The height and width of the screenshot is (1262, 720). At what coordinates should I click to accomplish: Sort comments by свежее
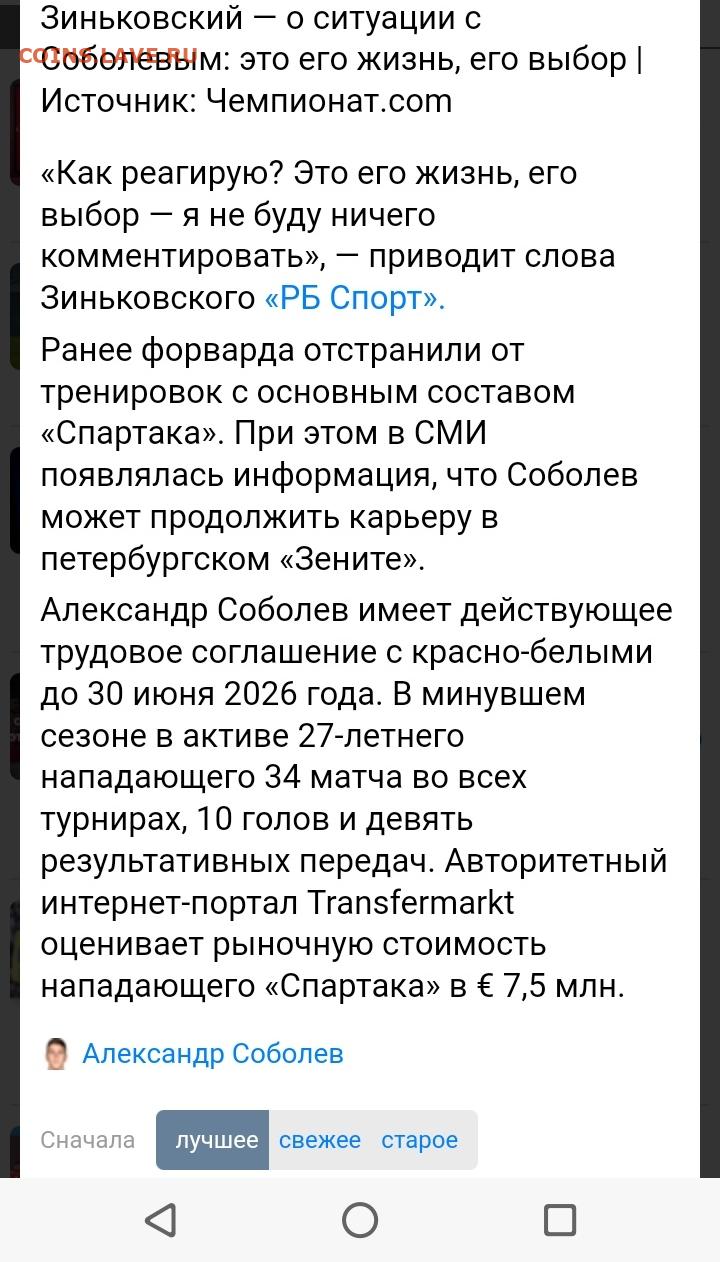pyautogui.click(x=320, y=1140)
